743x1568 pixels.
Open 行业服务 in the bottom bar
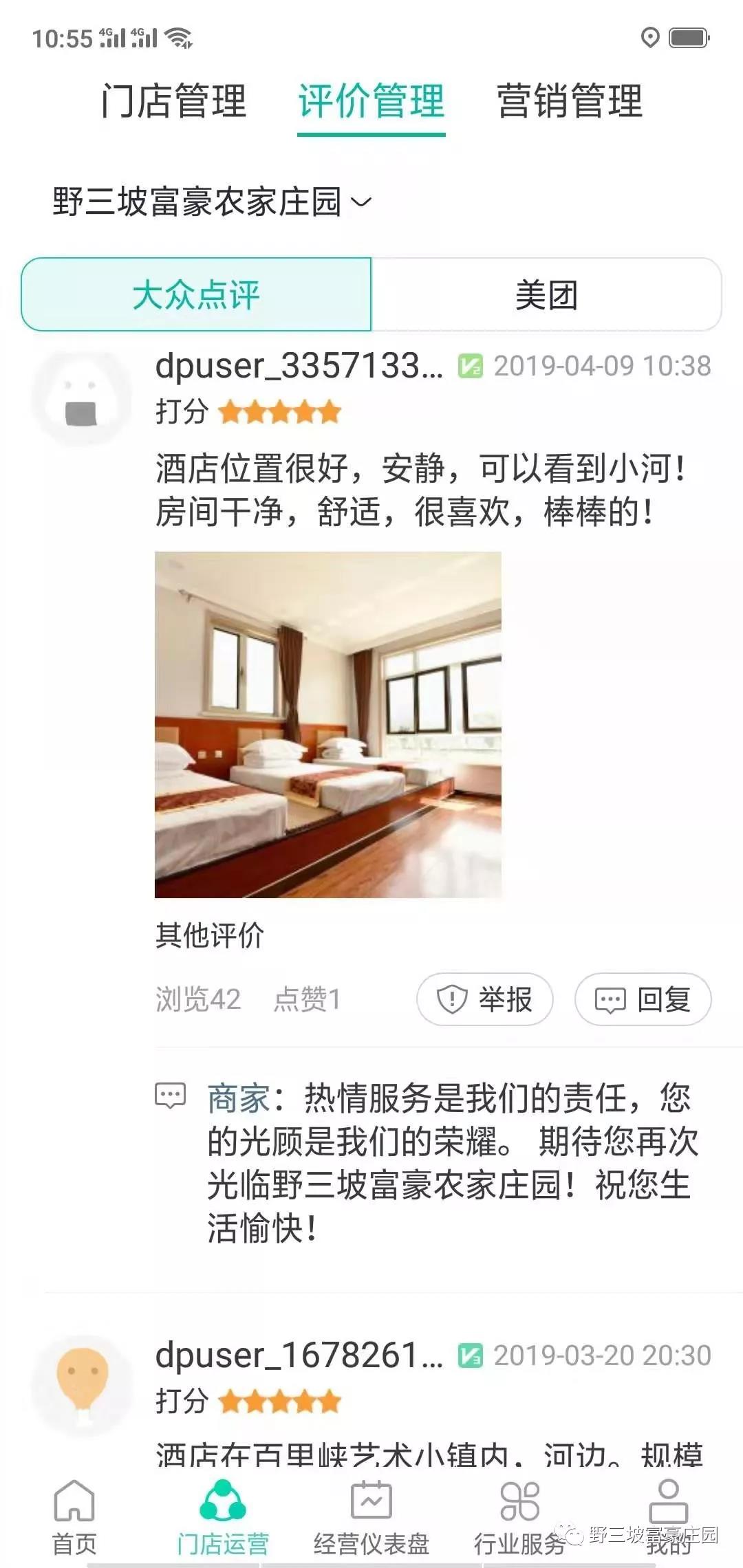pos(520,1516)
